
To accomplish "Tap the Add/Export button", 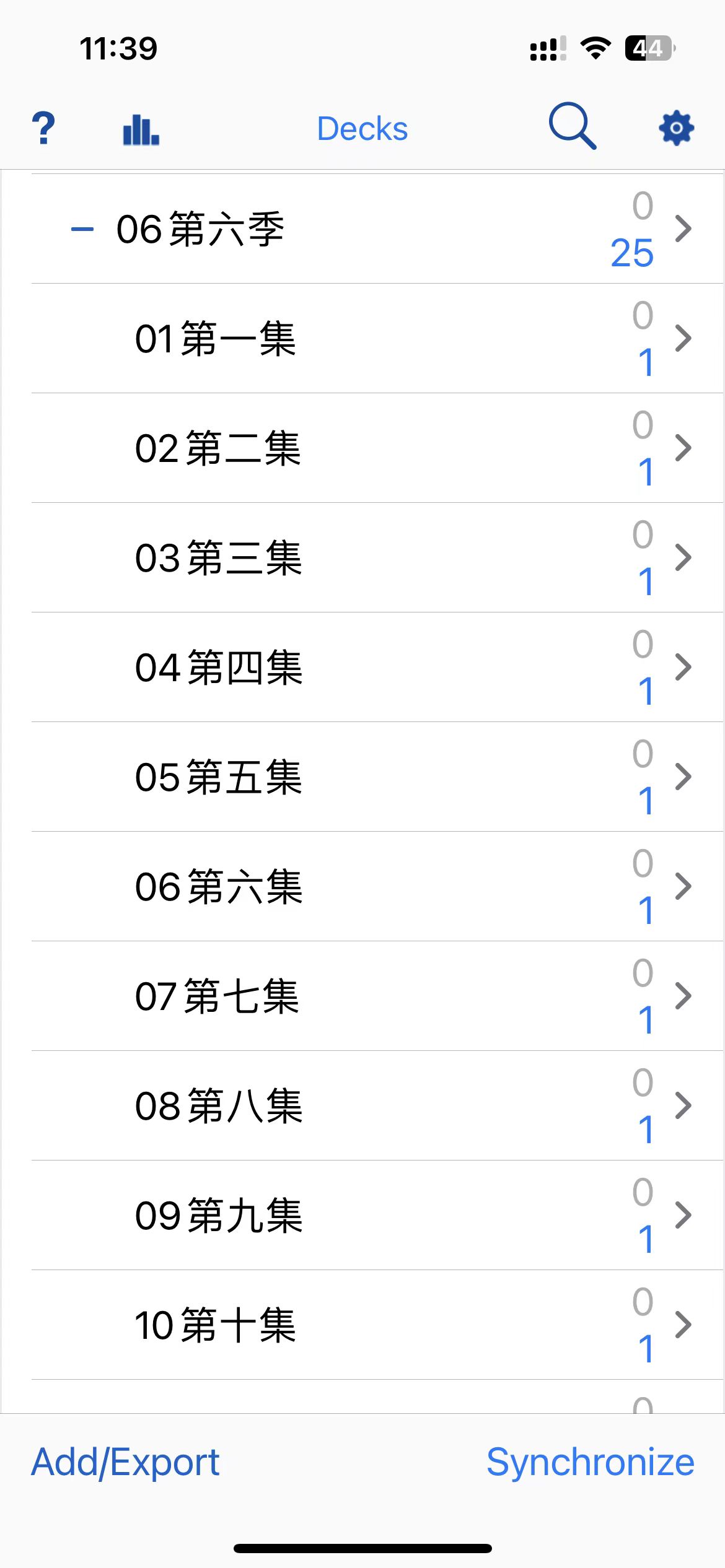I will [125, 1463].
